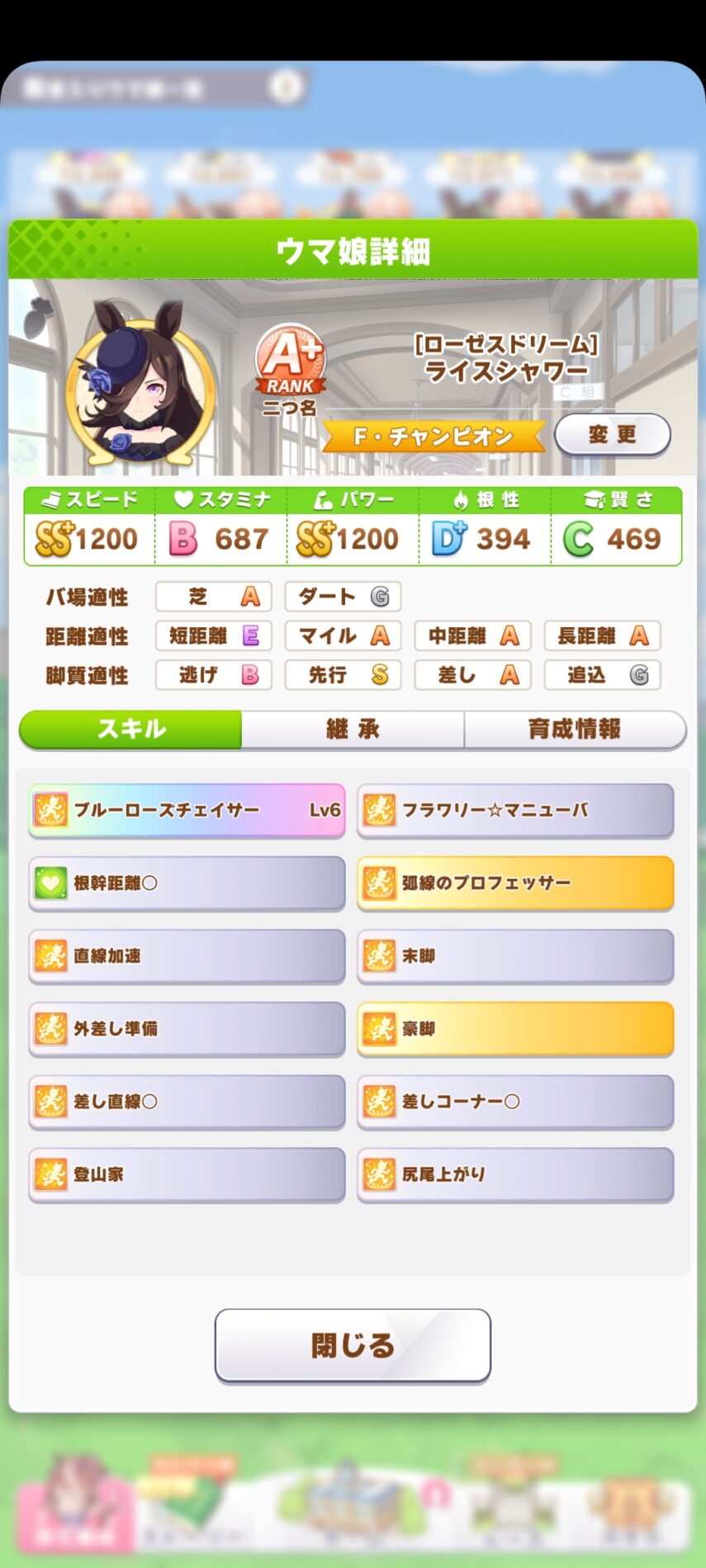
Task: Open the 尻尾上がり skill
Action: [515, 1174]
